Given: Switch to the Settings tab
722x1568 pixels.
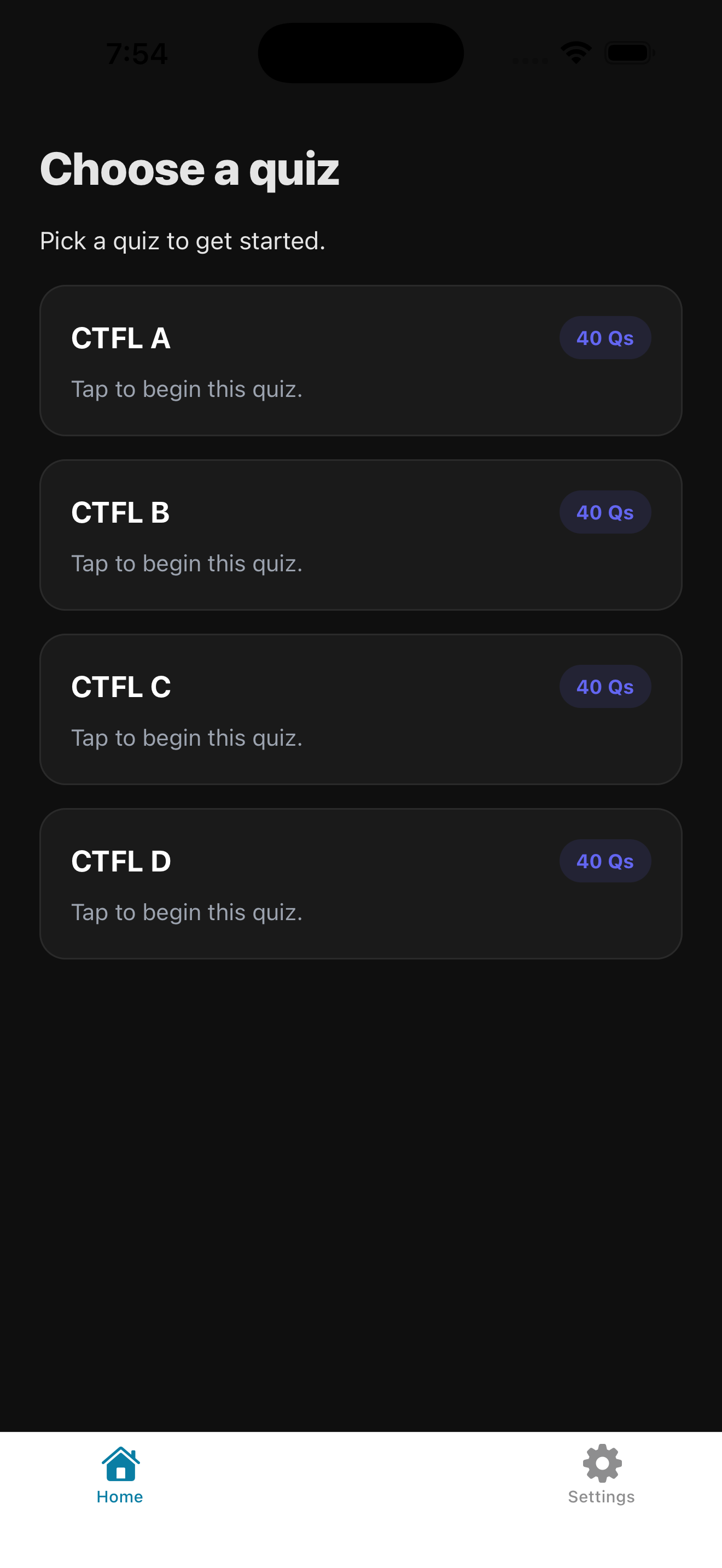Looking at the screenshot, I should (602, 1479).
